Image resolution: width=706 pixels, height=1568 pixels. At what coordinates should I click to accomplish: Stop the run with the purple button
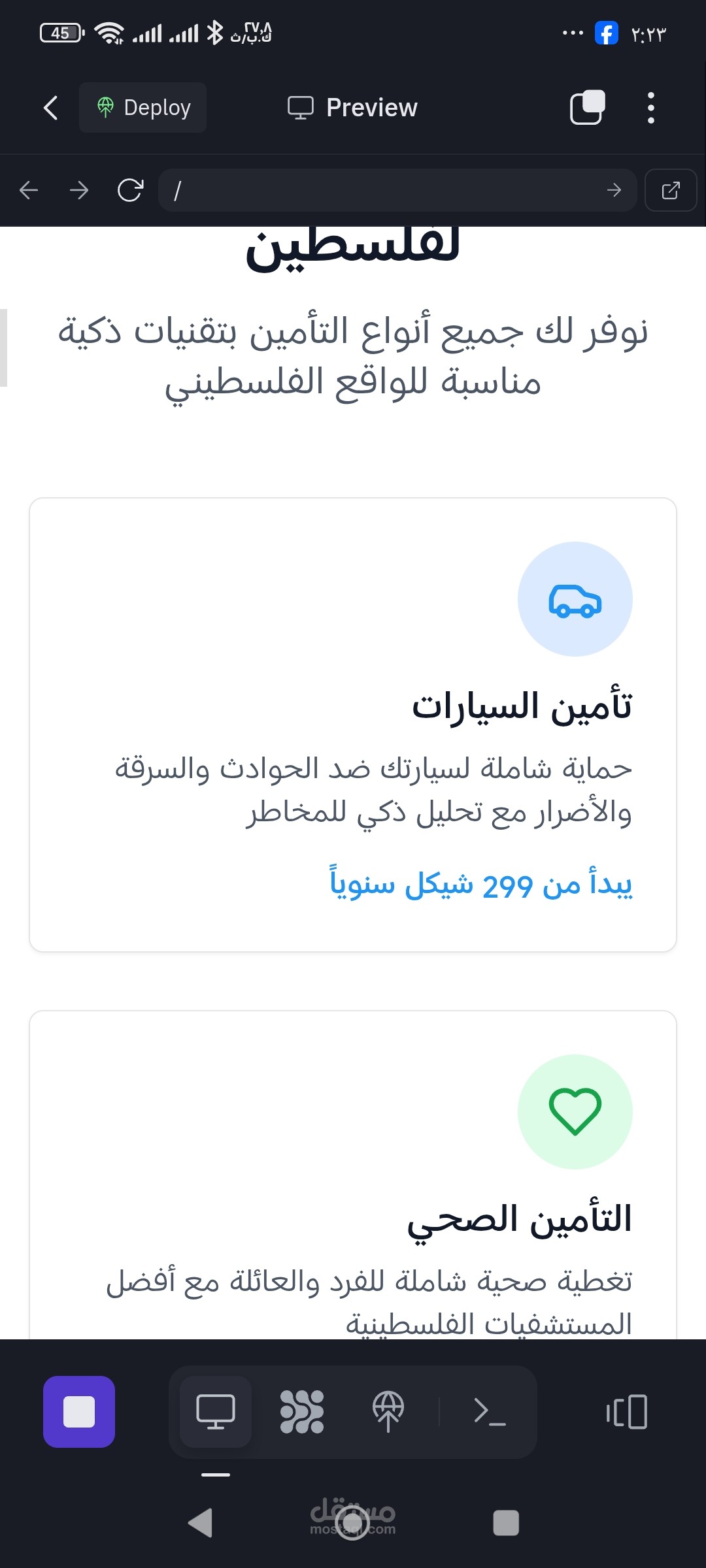coord(79,1412)
